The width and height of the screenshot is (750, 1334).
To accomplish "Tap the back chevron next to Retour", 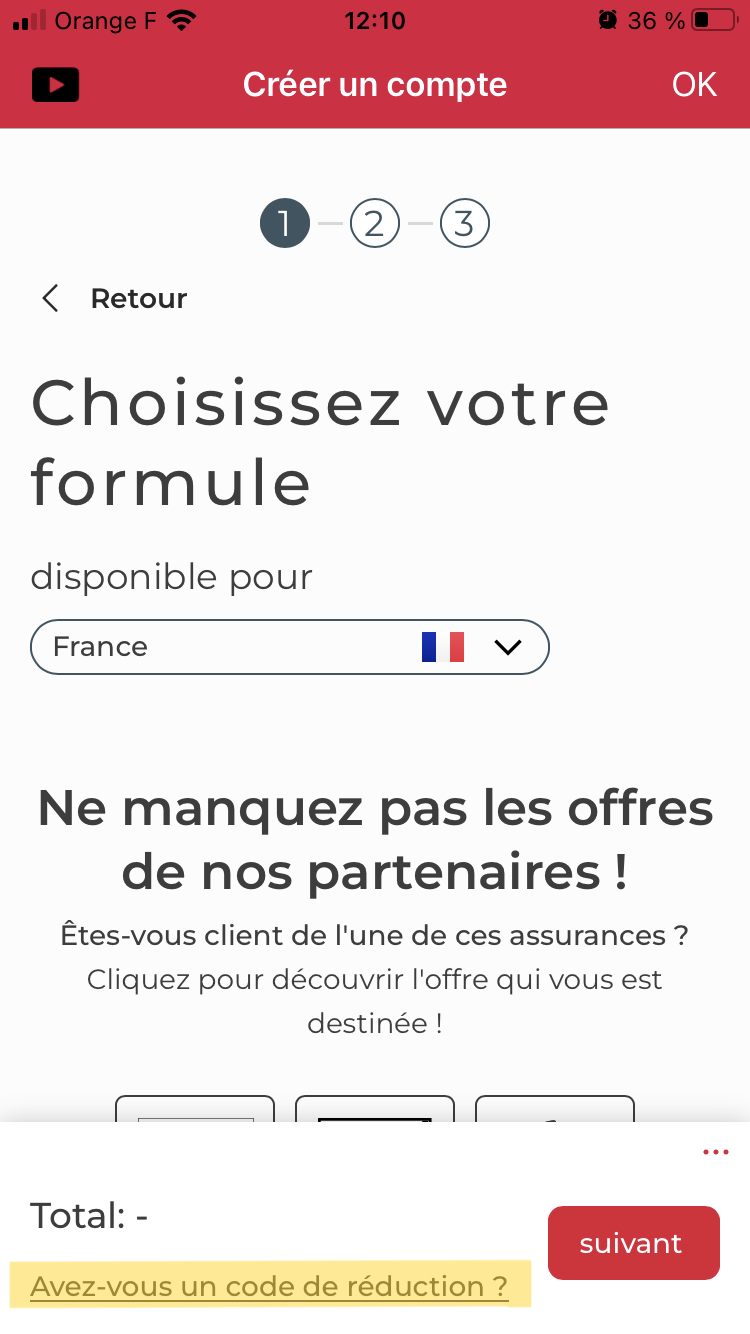I will point(50,298).
